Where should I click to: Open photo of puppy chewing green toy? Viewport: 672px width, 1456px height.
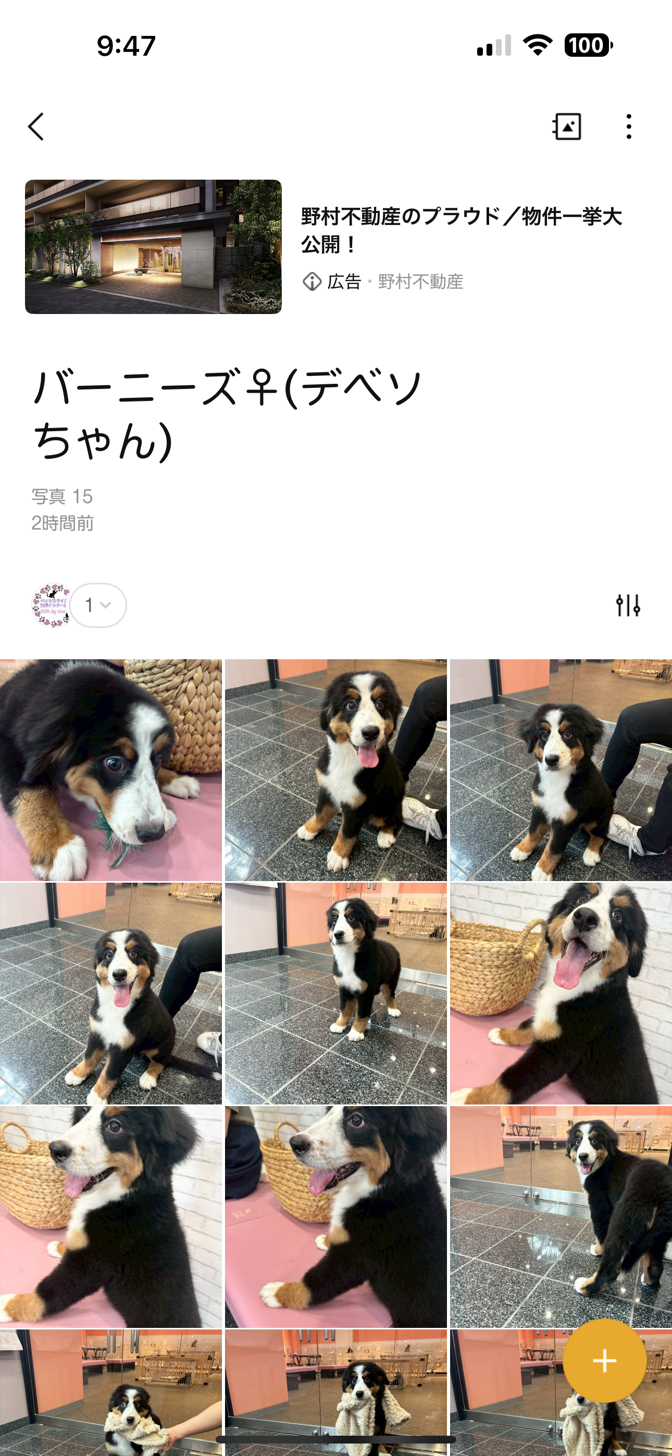pyautogui.click(x=111, y=770)
